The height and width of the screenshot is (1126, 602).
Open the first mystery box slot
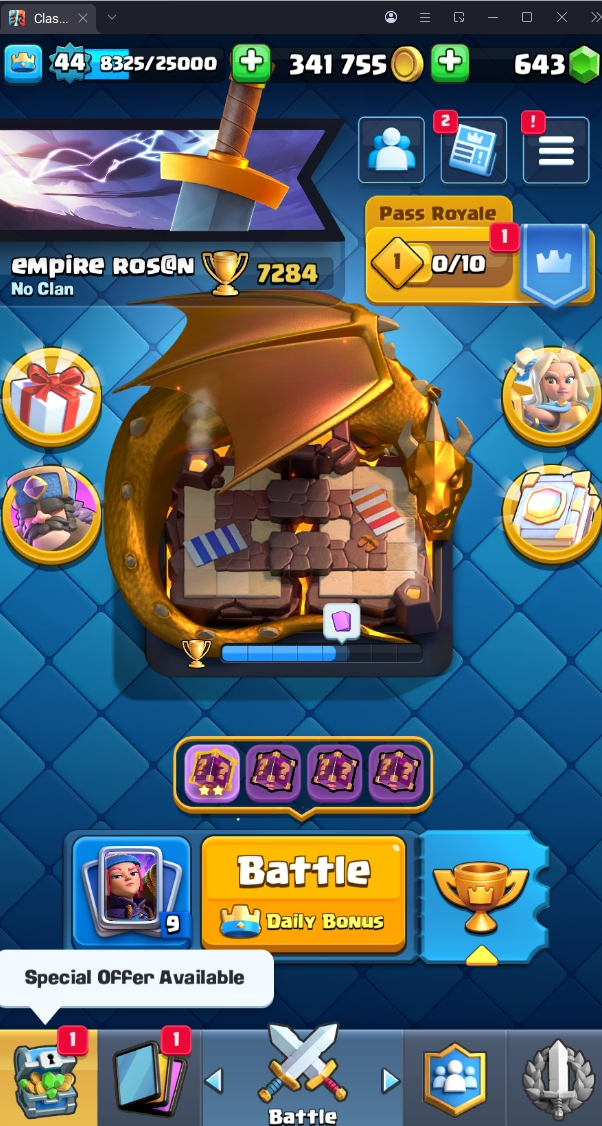(x=213, y=773)
